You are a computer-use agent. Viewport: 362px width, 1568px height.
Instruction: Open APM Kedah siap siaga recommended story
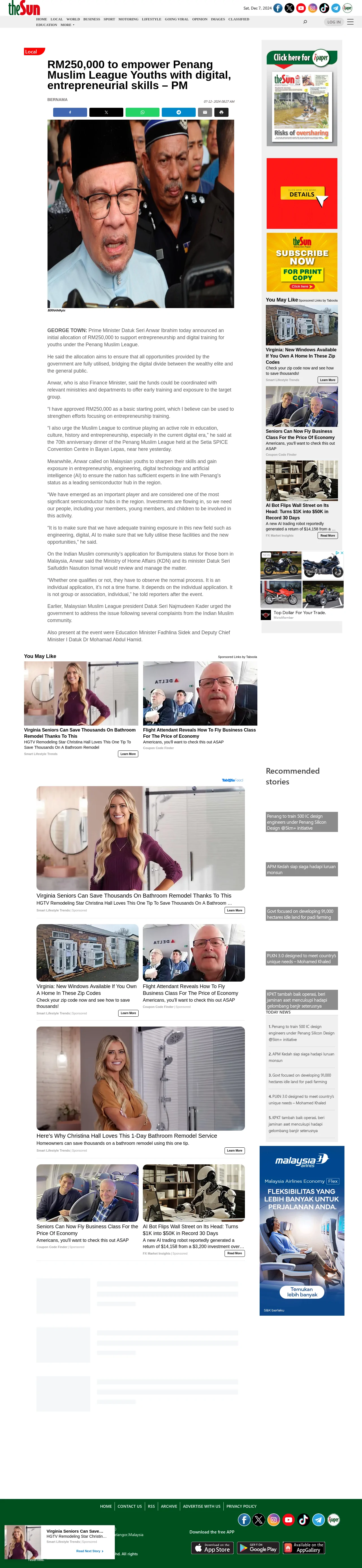301,869
